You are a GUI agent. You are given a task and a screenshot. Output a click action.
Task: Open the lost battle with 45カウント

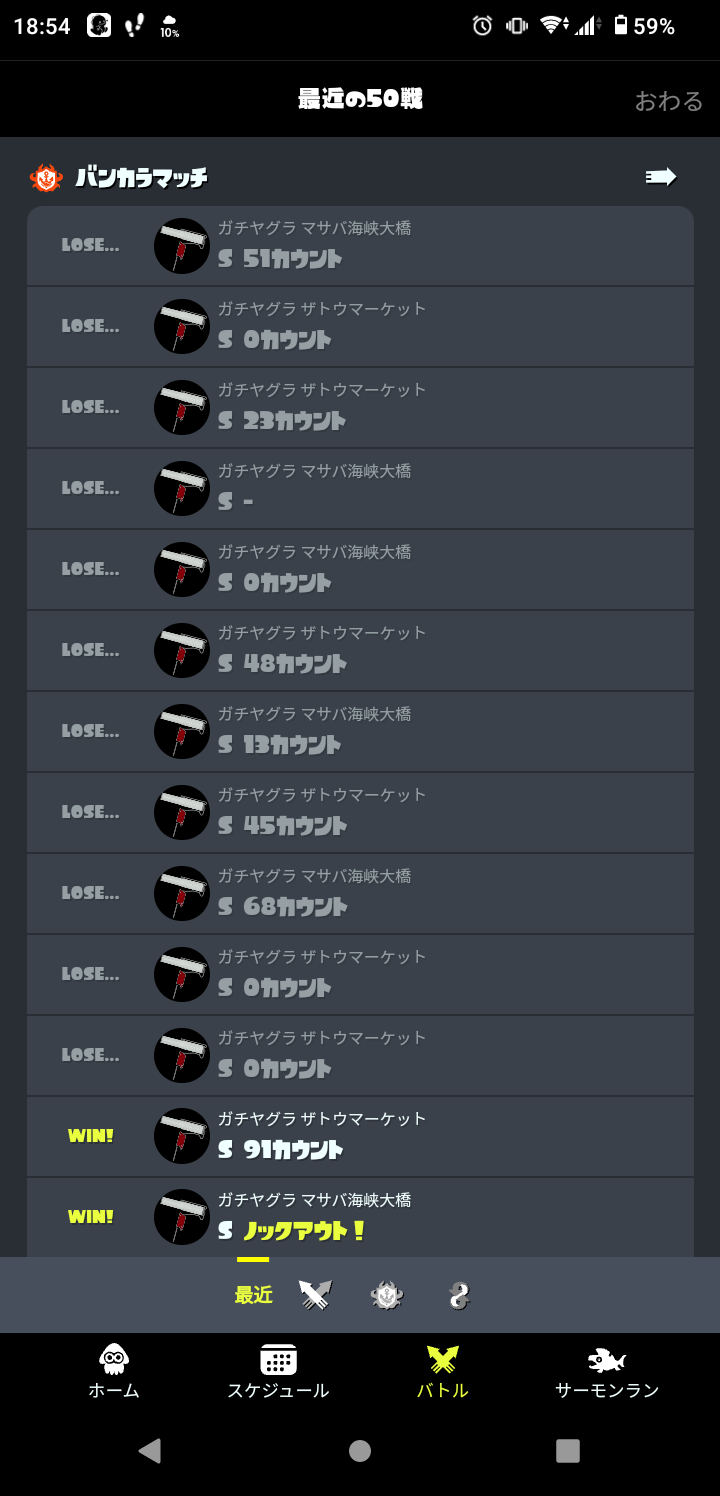360,813
